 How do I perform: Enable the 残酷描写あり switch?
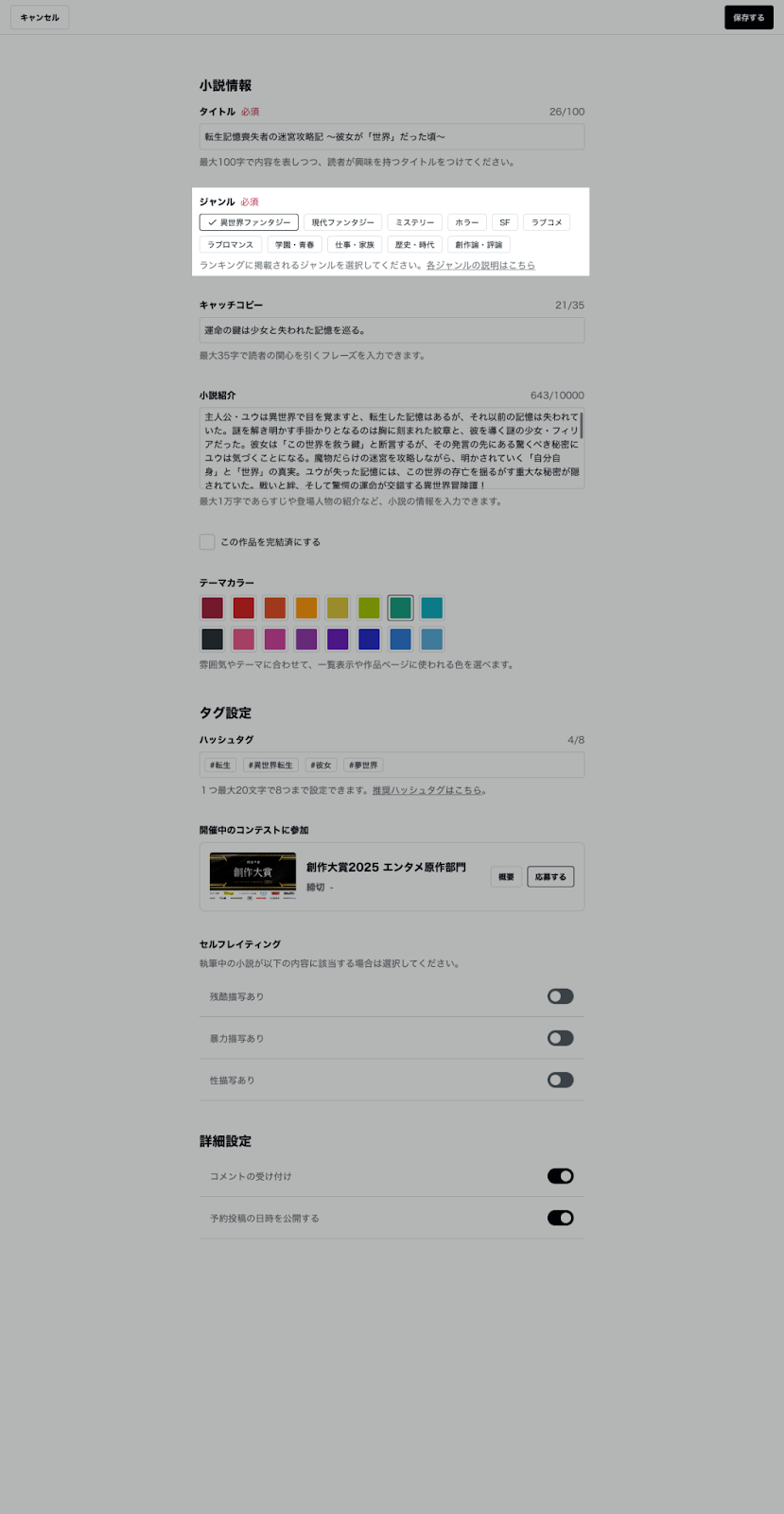click(x=560, y=996)
